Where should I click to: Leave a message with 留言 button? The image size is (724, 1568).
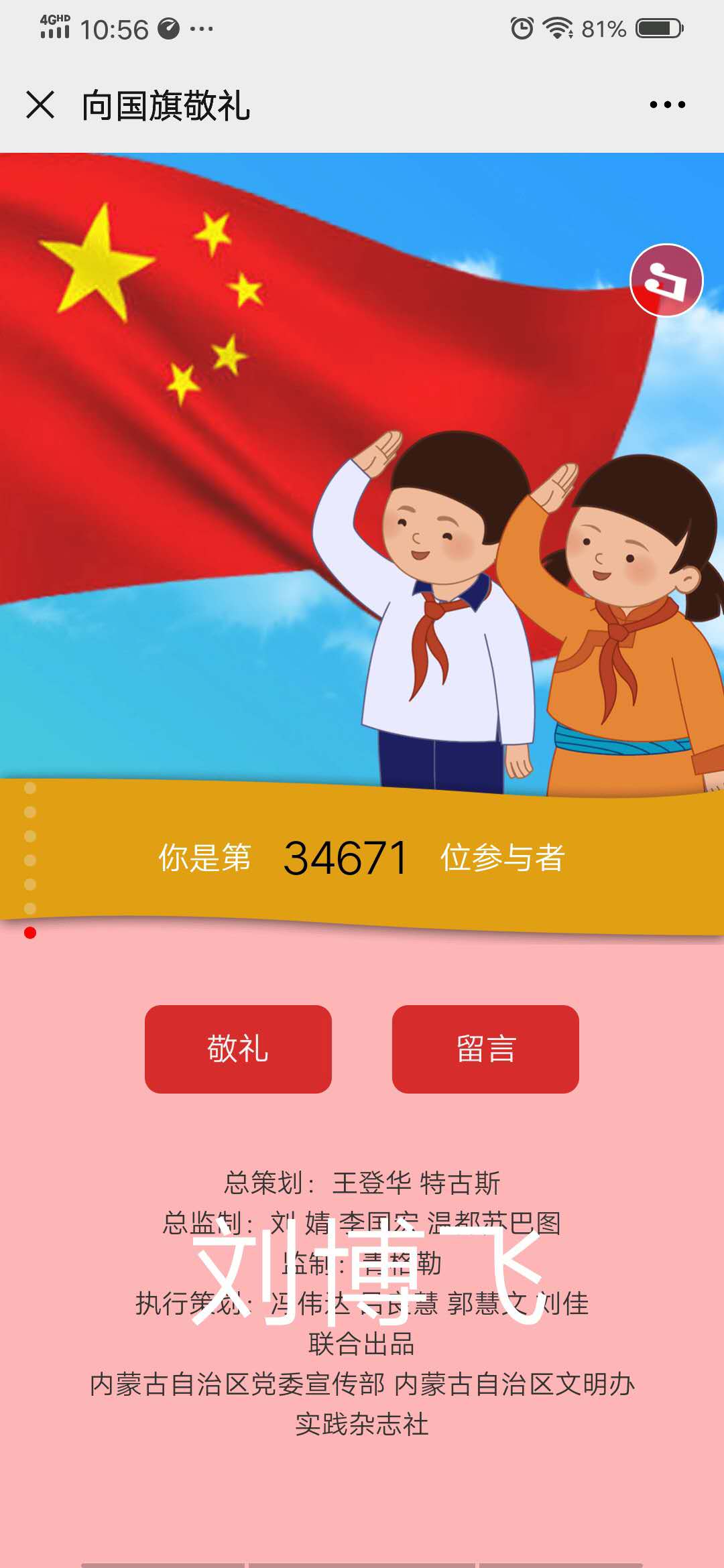(485, 1049)
